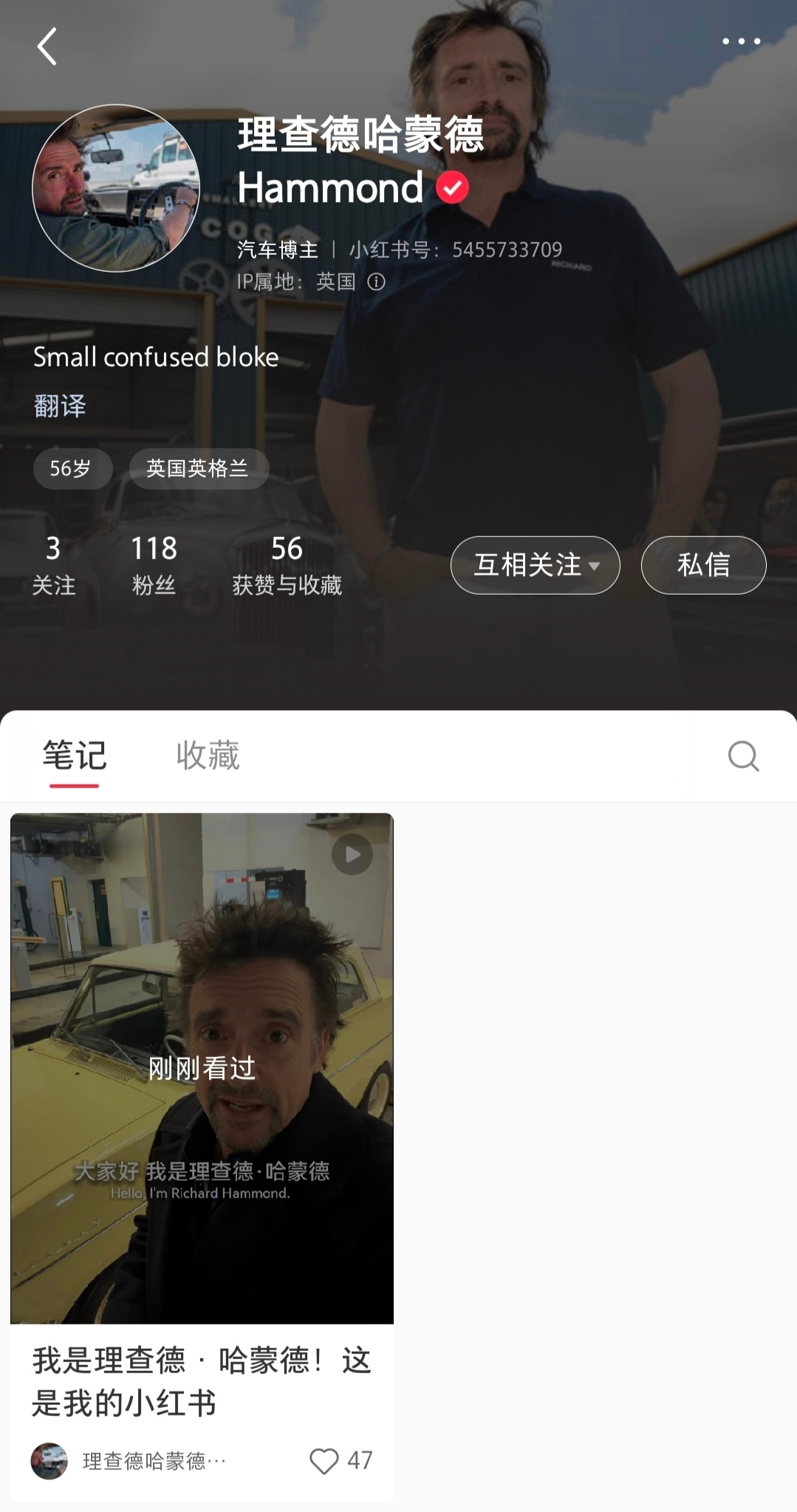Switch to the 收藏 tab

[x=207, y=756]
